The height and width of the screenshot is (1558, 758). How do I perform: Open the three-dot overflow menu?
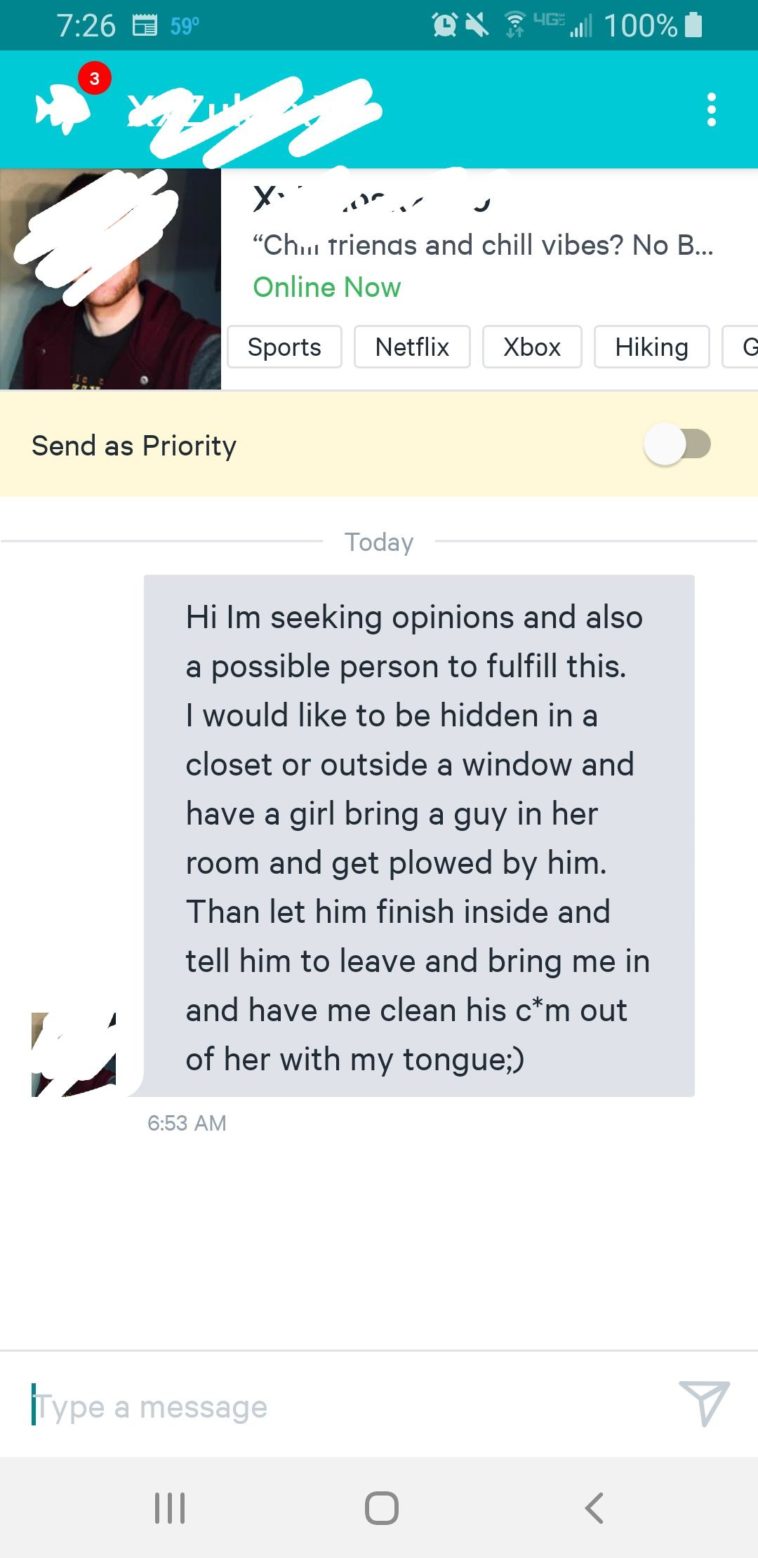711,109
